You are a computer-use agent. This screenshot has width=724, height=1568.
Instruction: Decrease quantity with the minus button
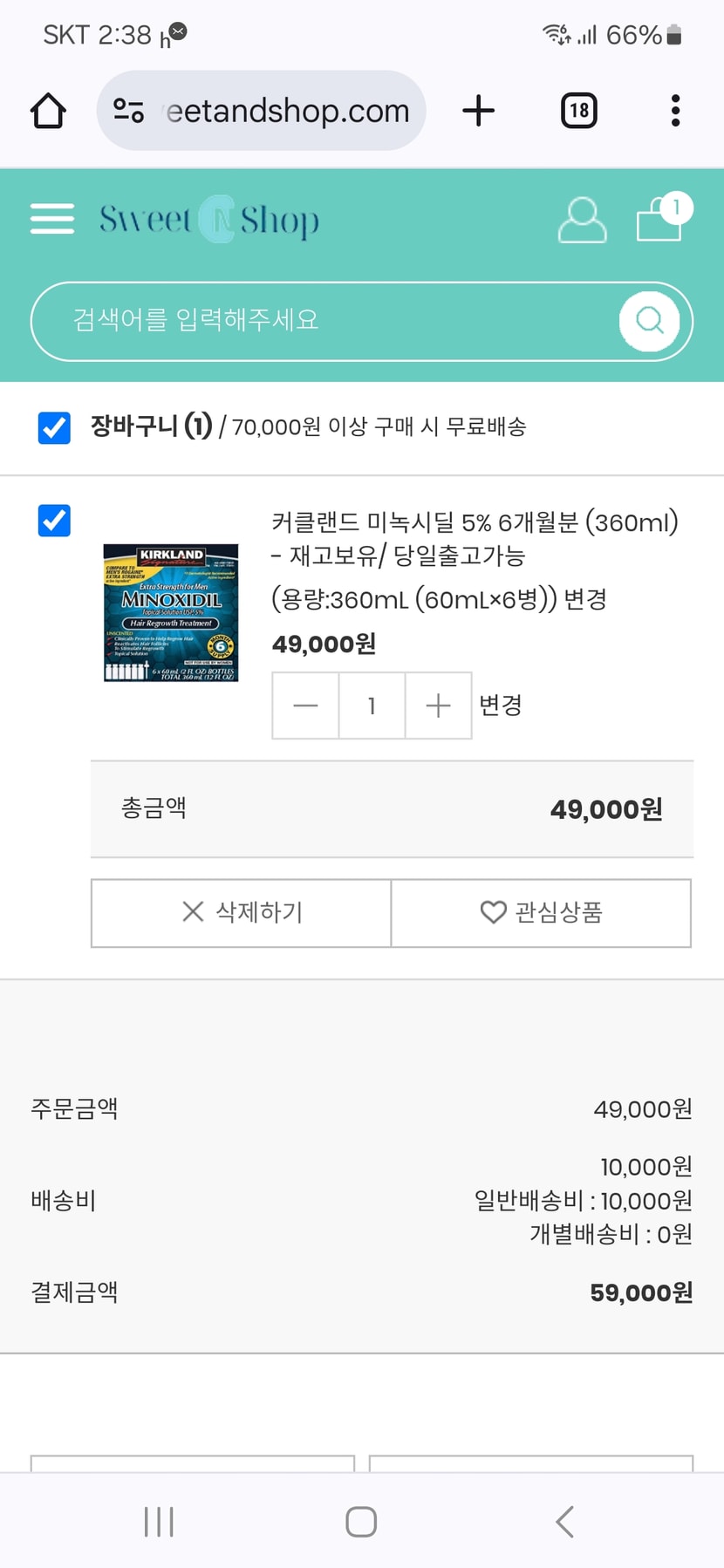305,706
